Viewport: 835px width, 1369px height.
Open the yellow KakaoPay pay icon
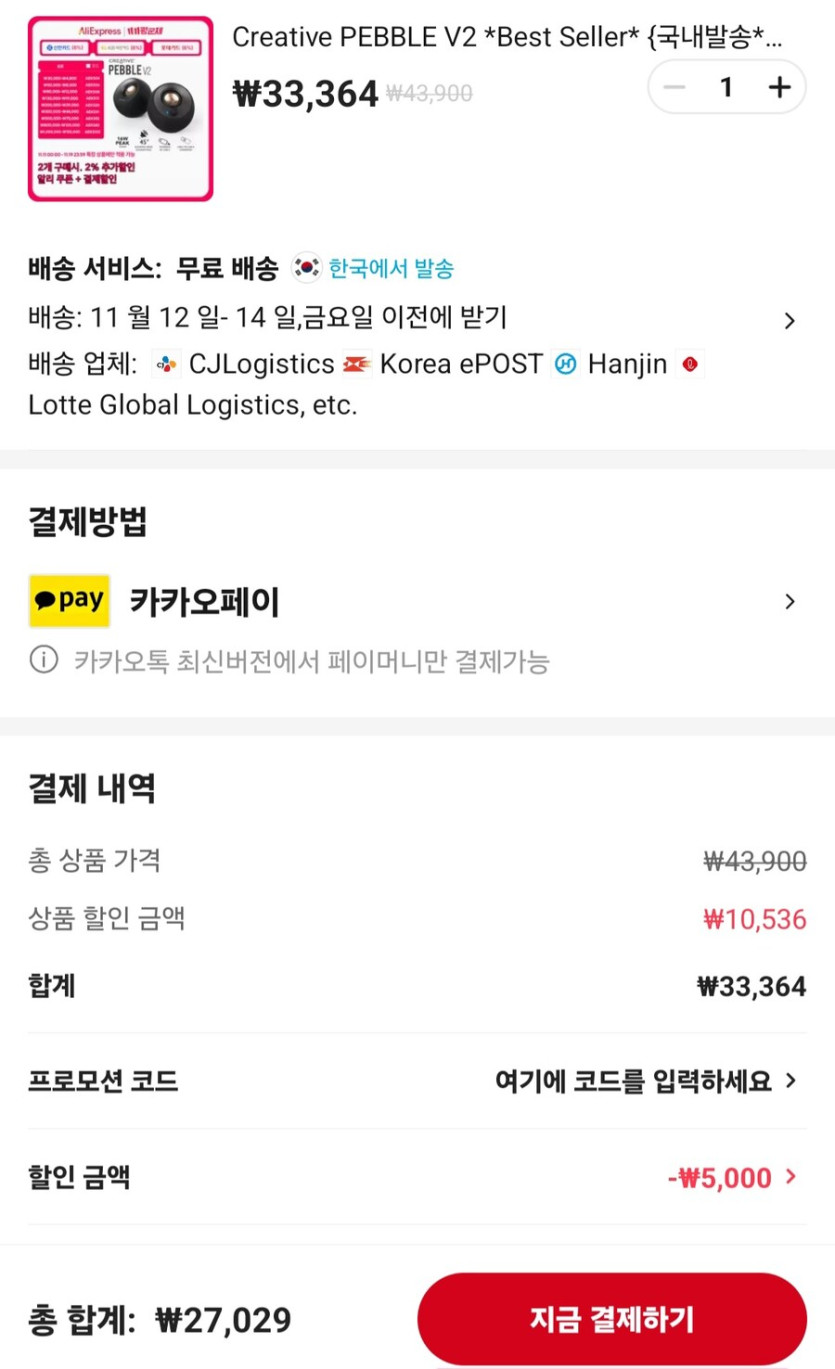point(69,600)
